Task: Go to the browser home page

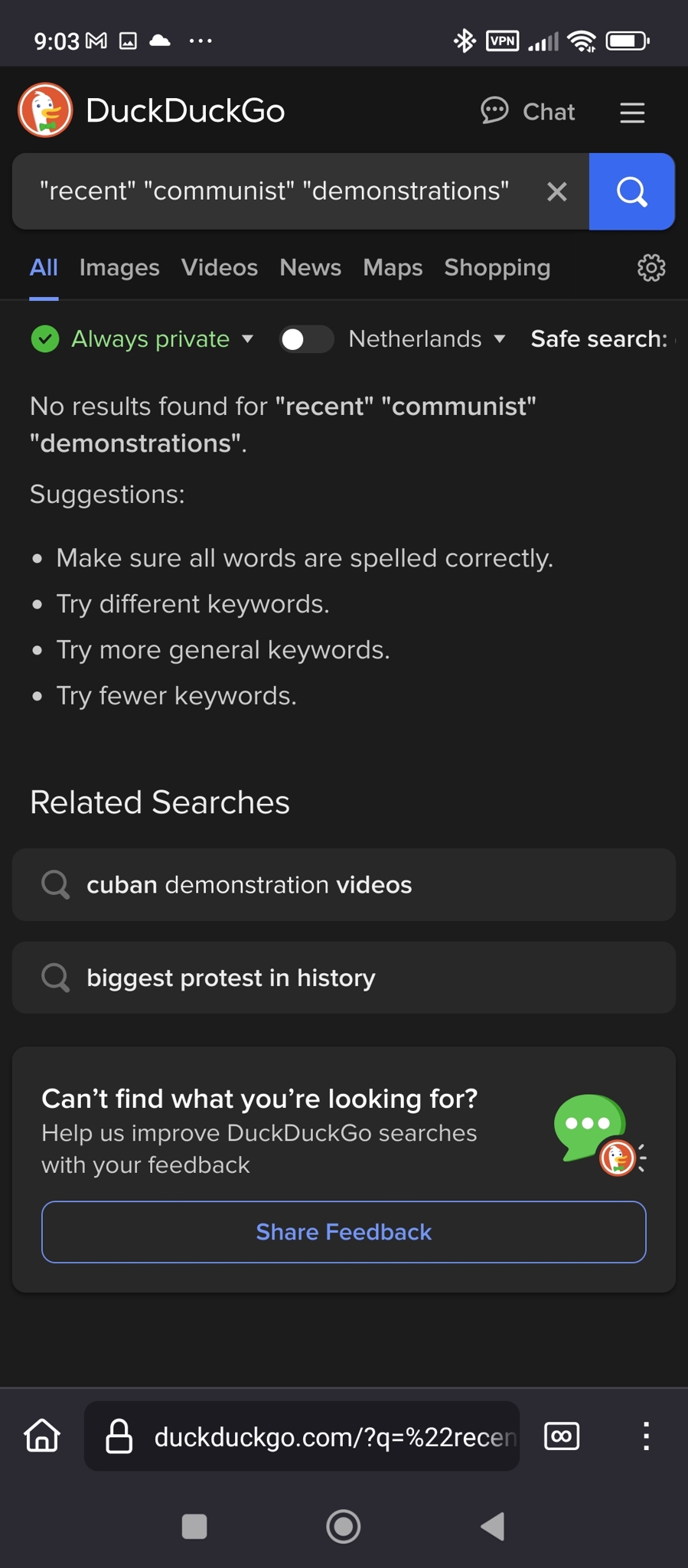Action: [42, 1436]
